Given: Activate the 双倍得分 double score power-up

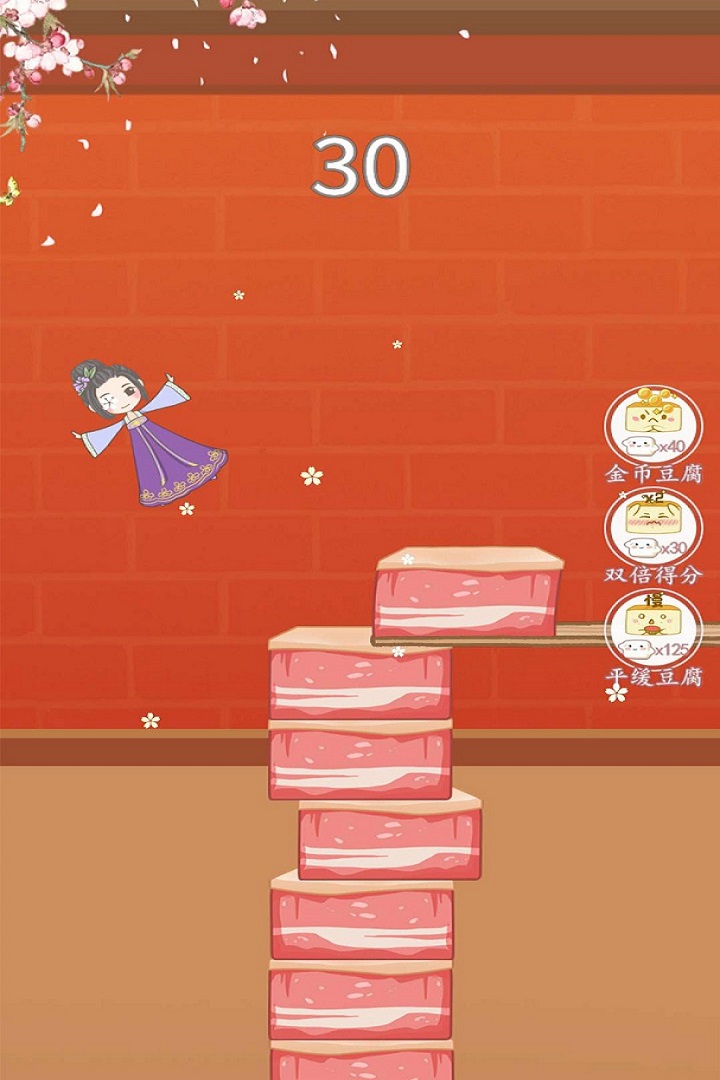Looking at the screenshot, I should [653, 527].
